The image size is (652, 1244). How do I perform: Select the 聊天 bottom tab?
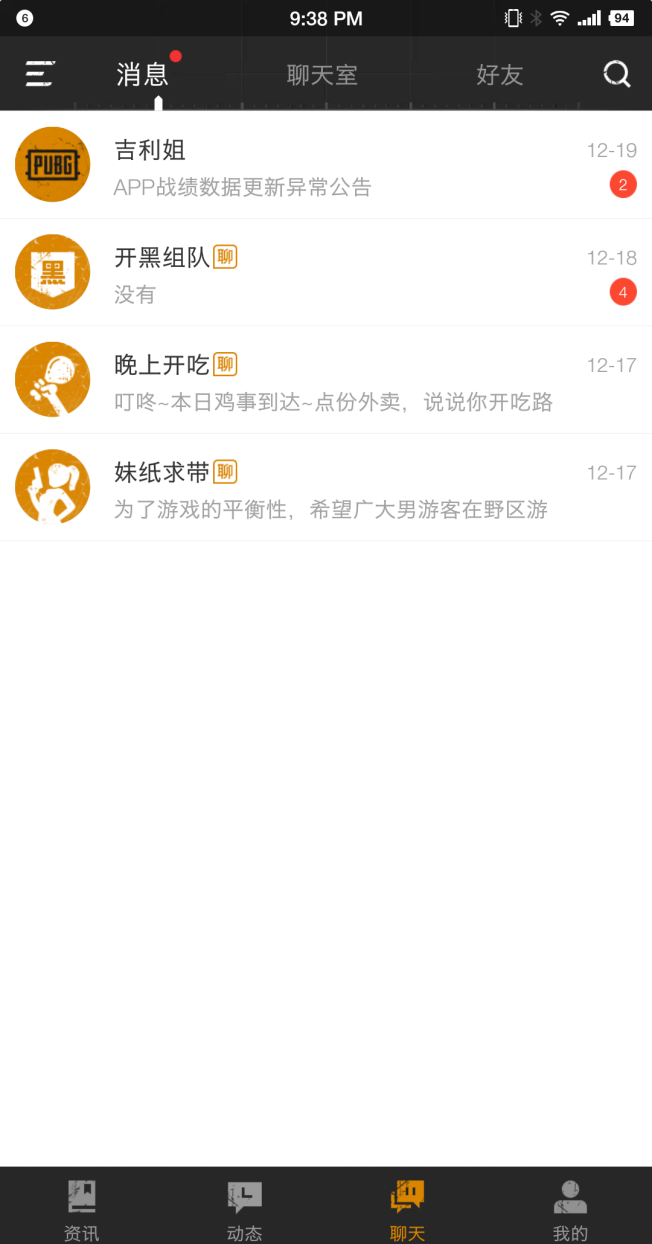tap(408, 1208)
